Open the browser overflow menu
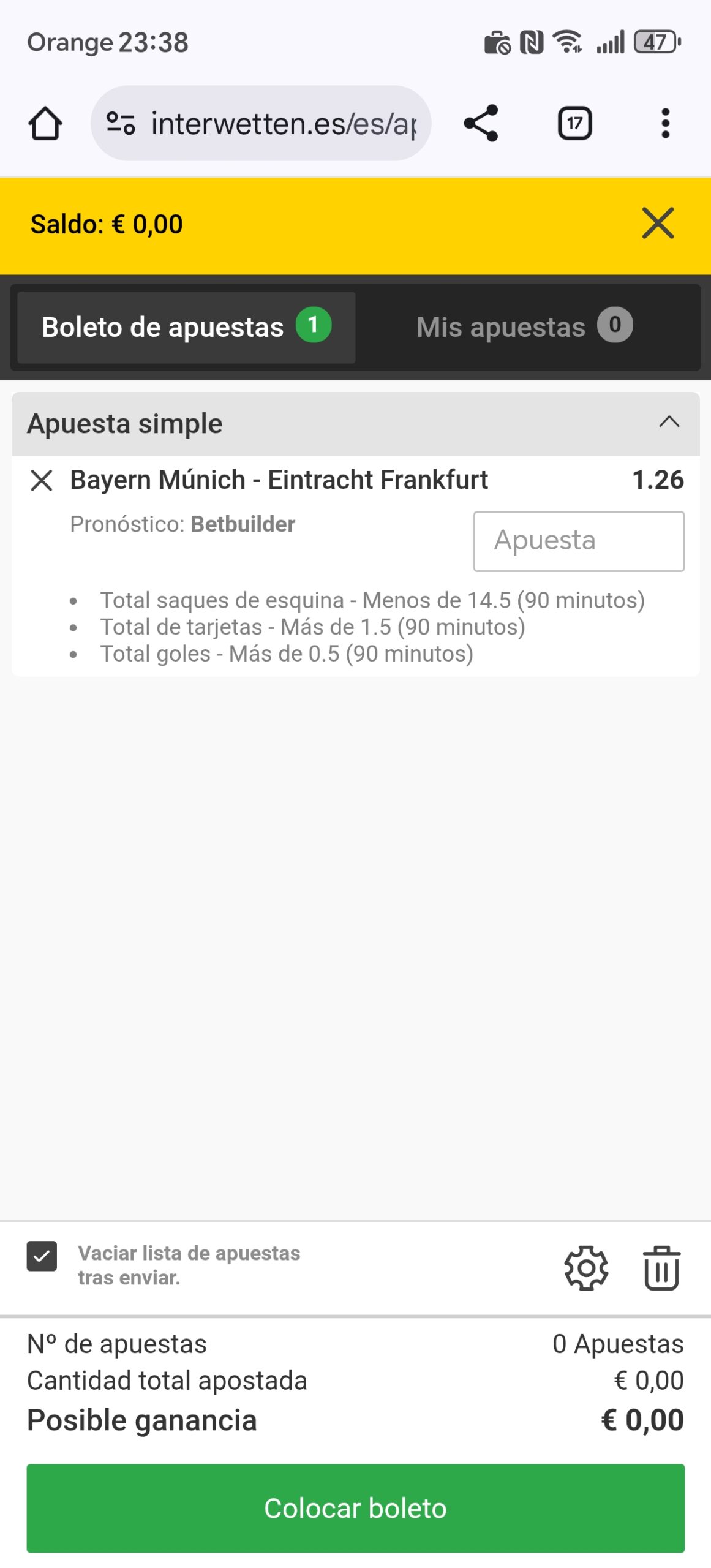Viewport: 711px width, 1568px height. (665, 124)
